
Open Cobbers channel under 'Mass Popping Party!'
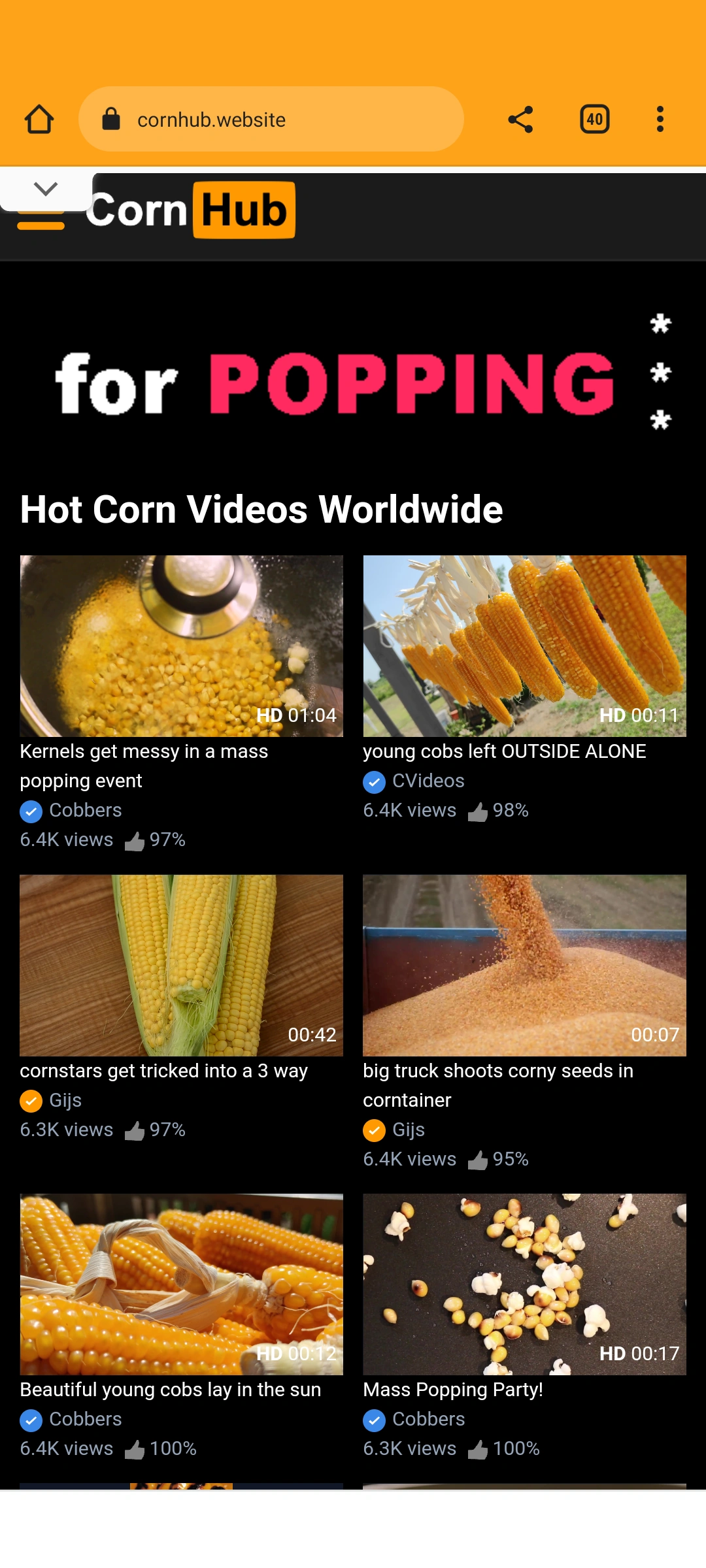point(428,1419)
